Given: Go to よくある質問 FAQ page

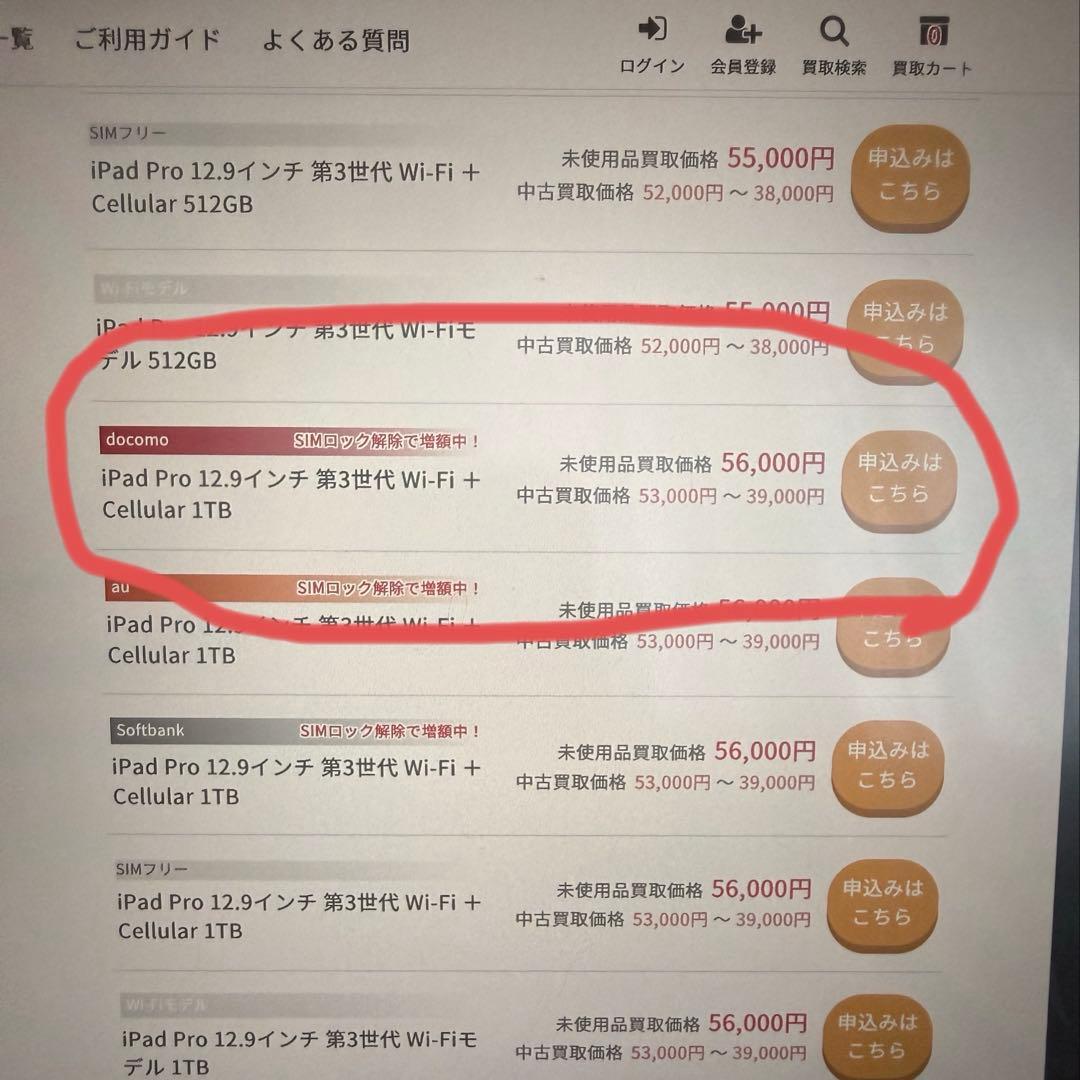Looking at the screenshot, I should [x=336, y=41].
